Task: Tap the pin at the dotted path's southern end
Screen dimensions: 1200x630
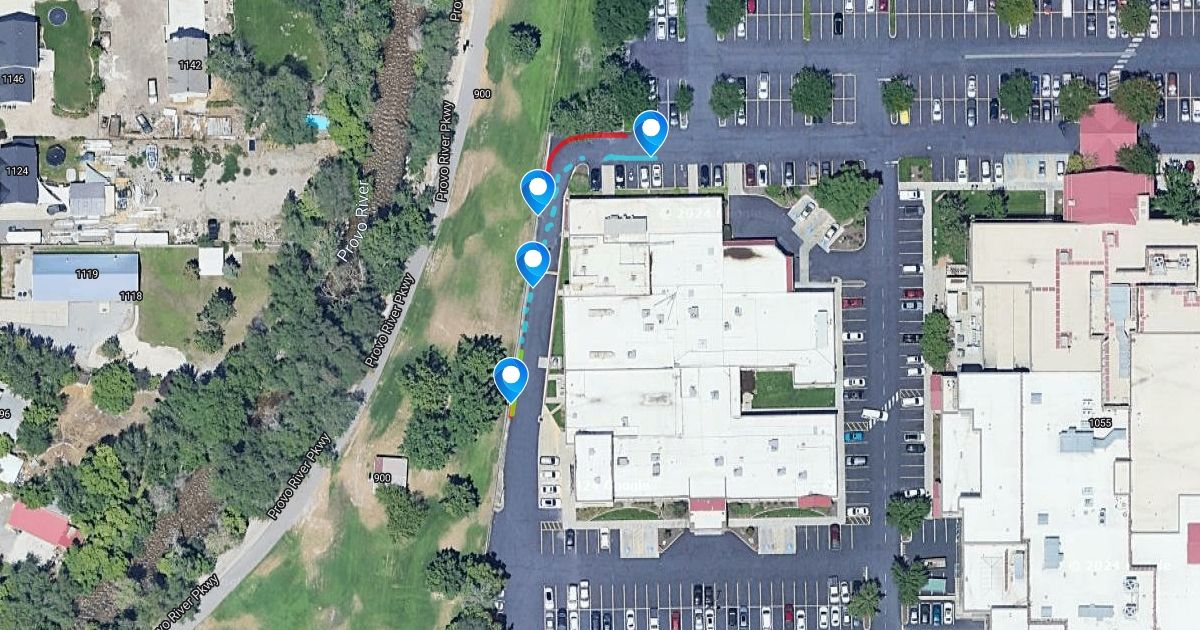Action: coord(511,376)
